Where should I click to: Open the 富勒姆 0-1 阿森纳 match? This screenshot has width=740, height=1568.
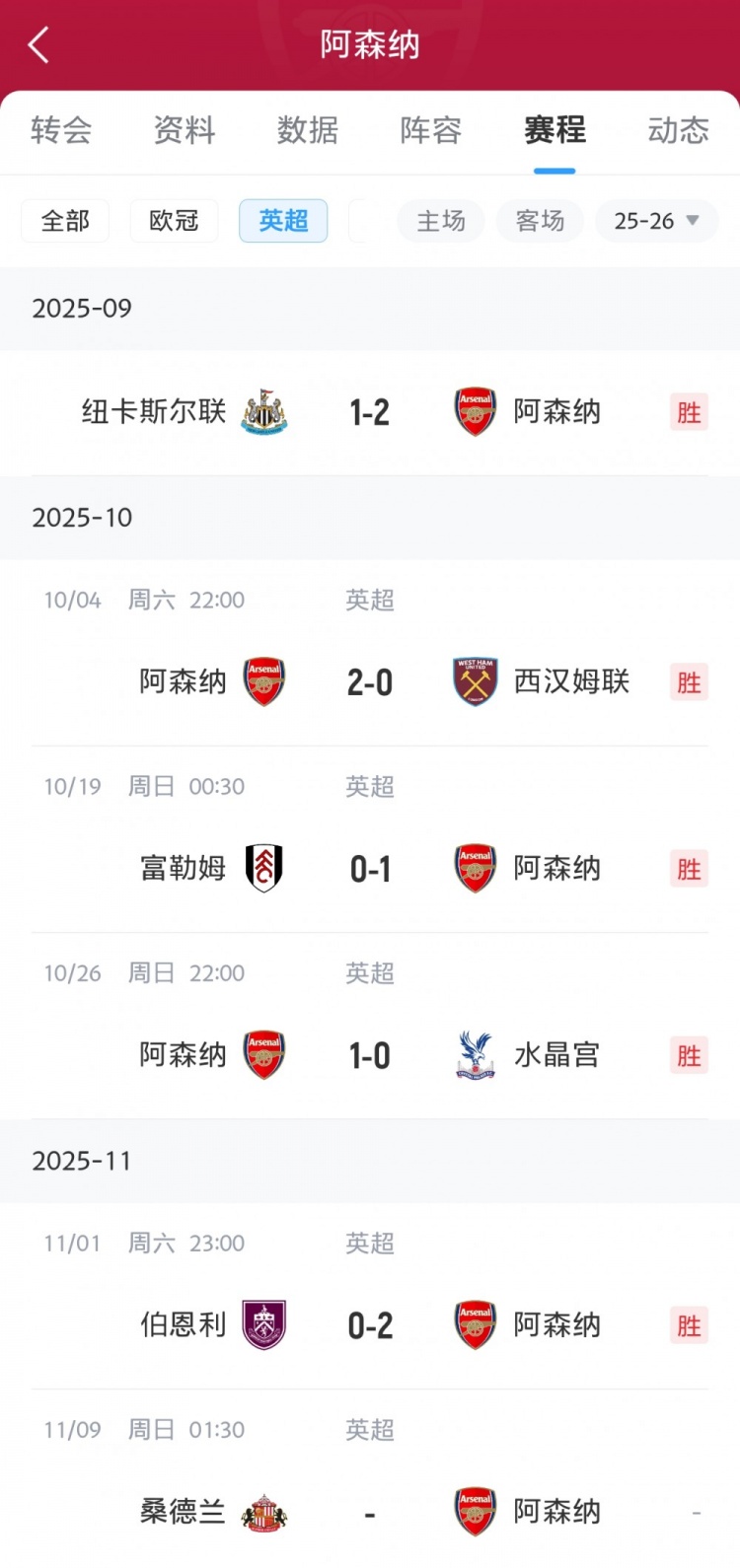coord(370,869)
